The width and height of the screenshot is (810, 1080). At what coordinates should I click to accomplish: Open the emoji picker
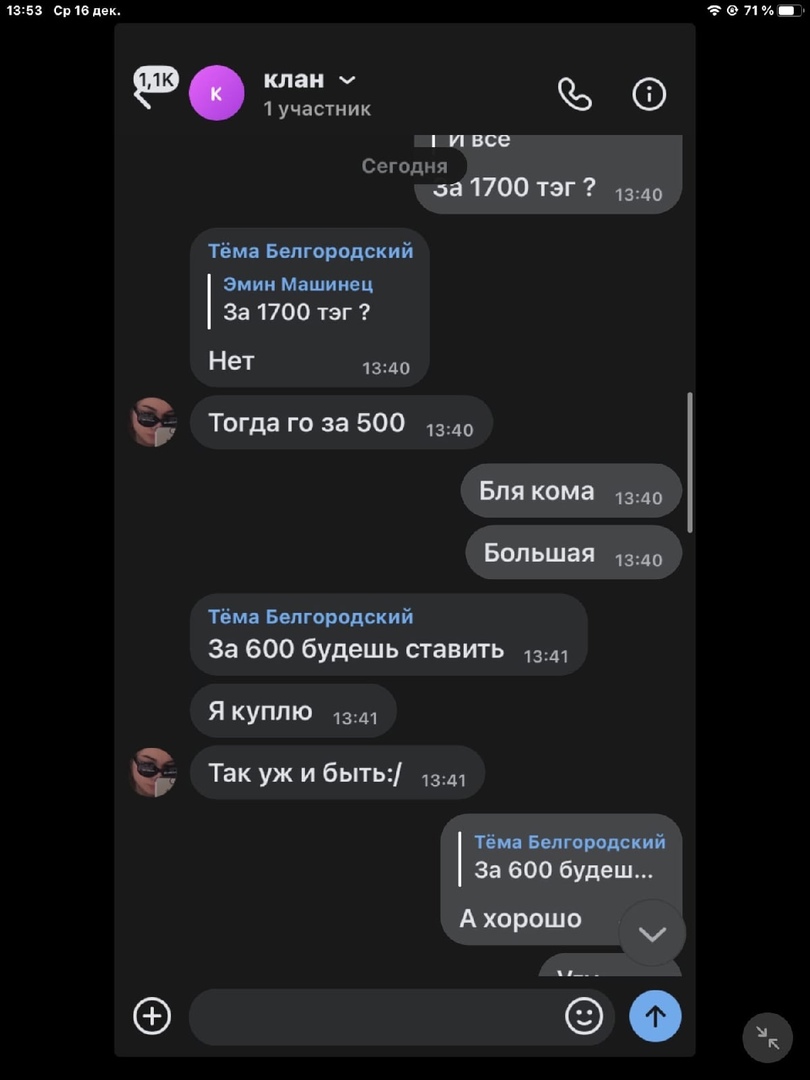coord(584,1017)
